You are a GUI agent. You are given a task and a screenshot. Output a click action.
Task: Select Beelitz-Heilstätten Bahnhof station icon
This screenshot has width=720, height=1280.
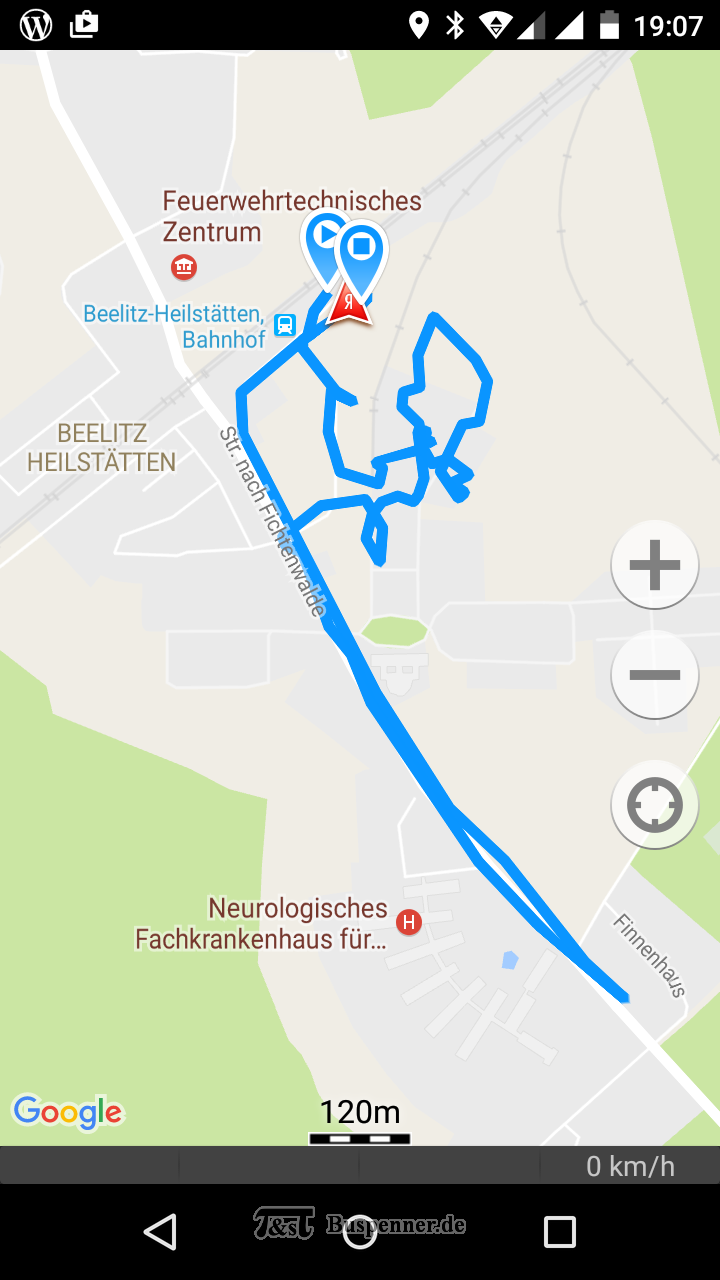click(285, 324)
